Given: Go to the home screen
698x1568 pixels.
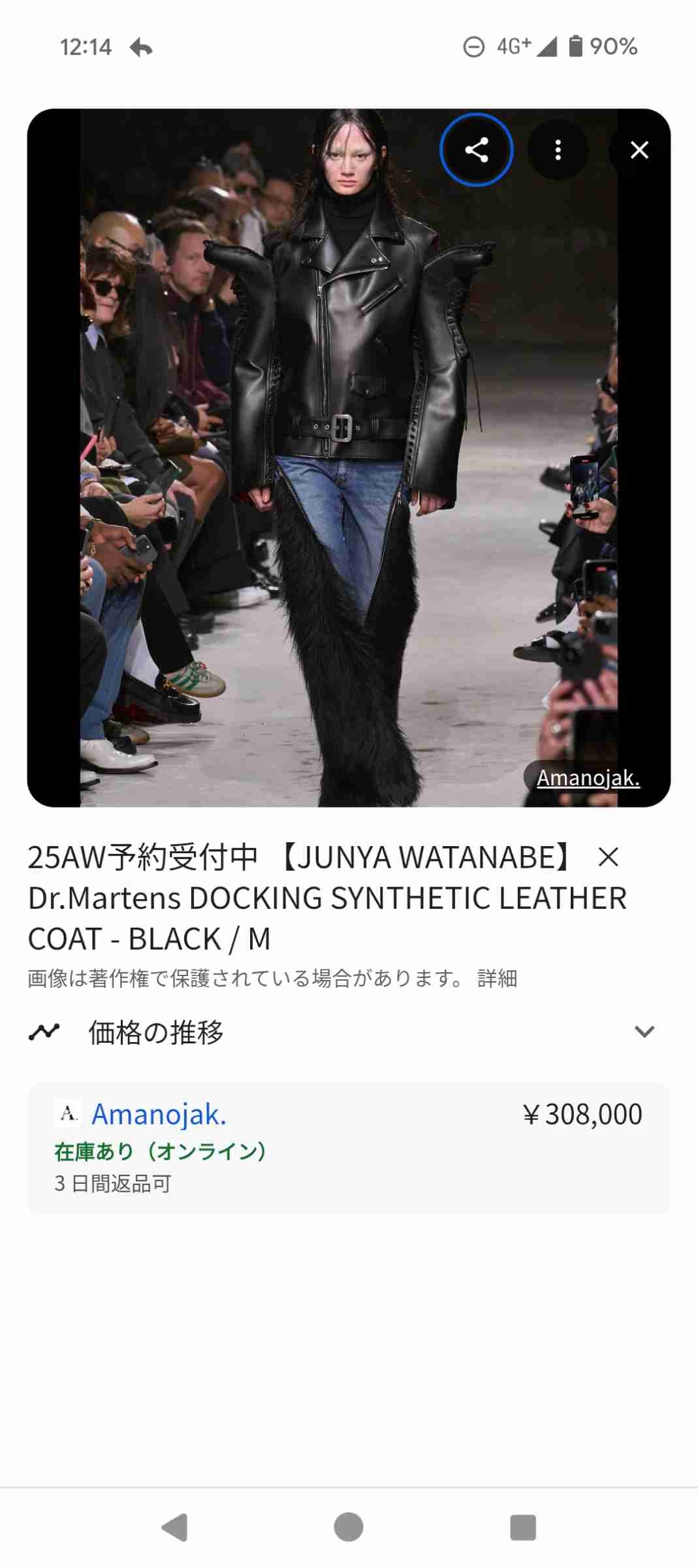Looking at the screenshot, I should click(349, 1527).
